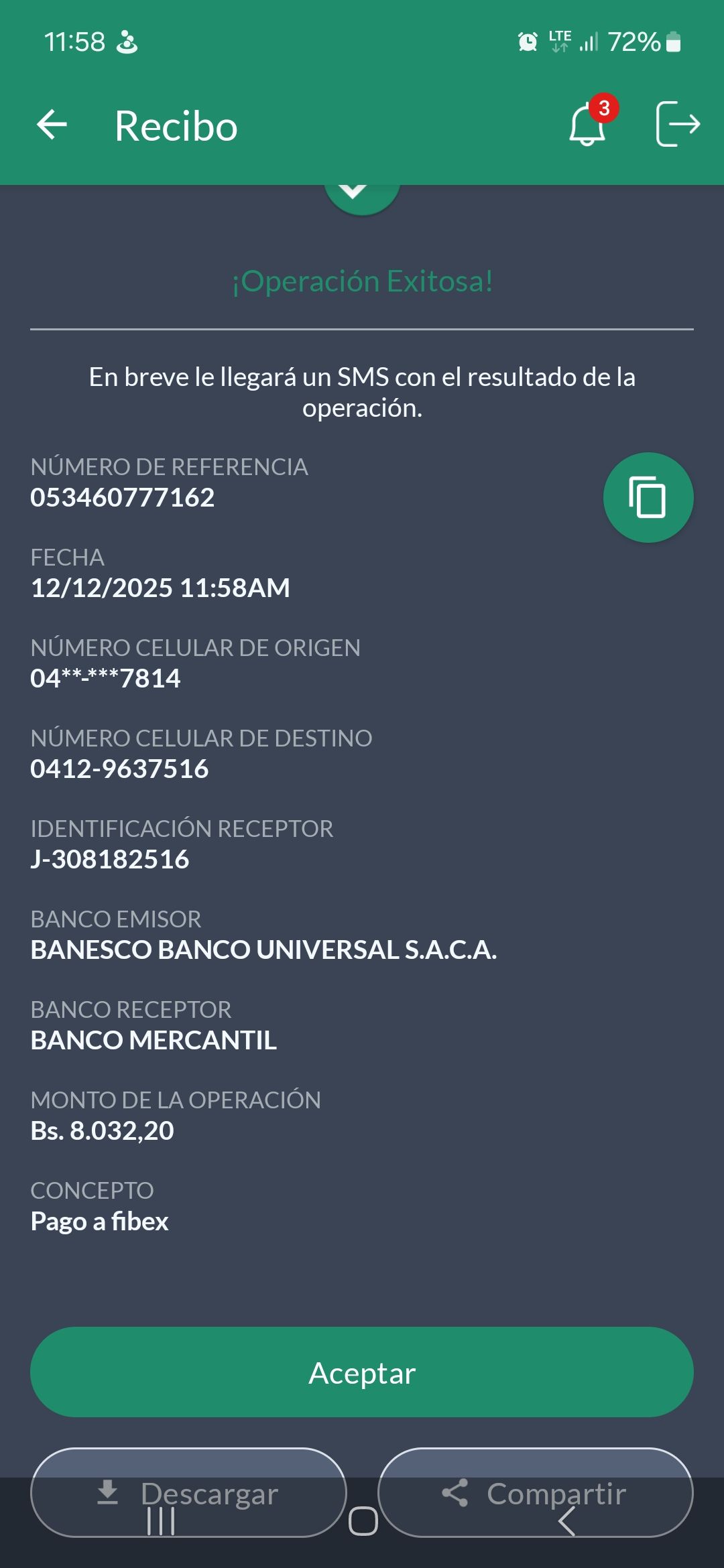Go back from the Recibo screen
The width and height of the screenshot is (724, 1568).
click(x=52, y=125)
